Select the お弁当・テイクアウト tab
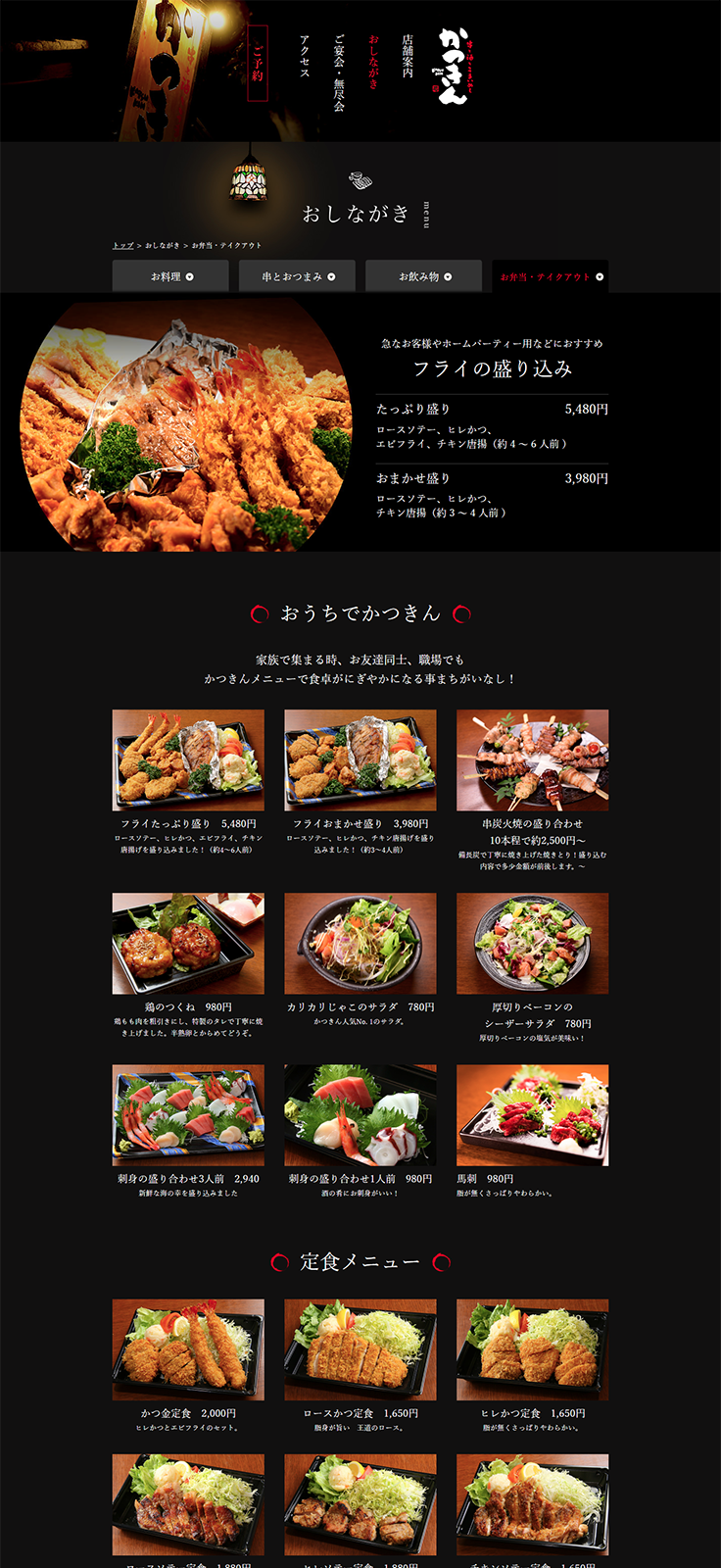Screen dimensions: 721x1568 click(x=551, y=276)
